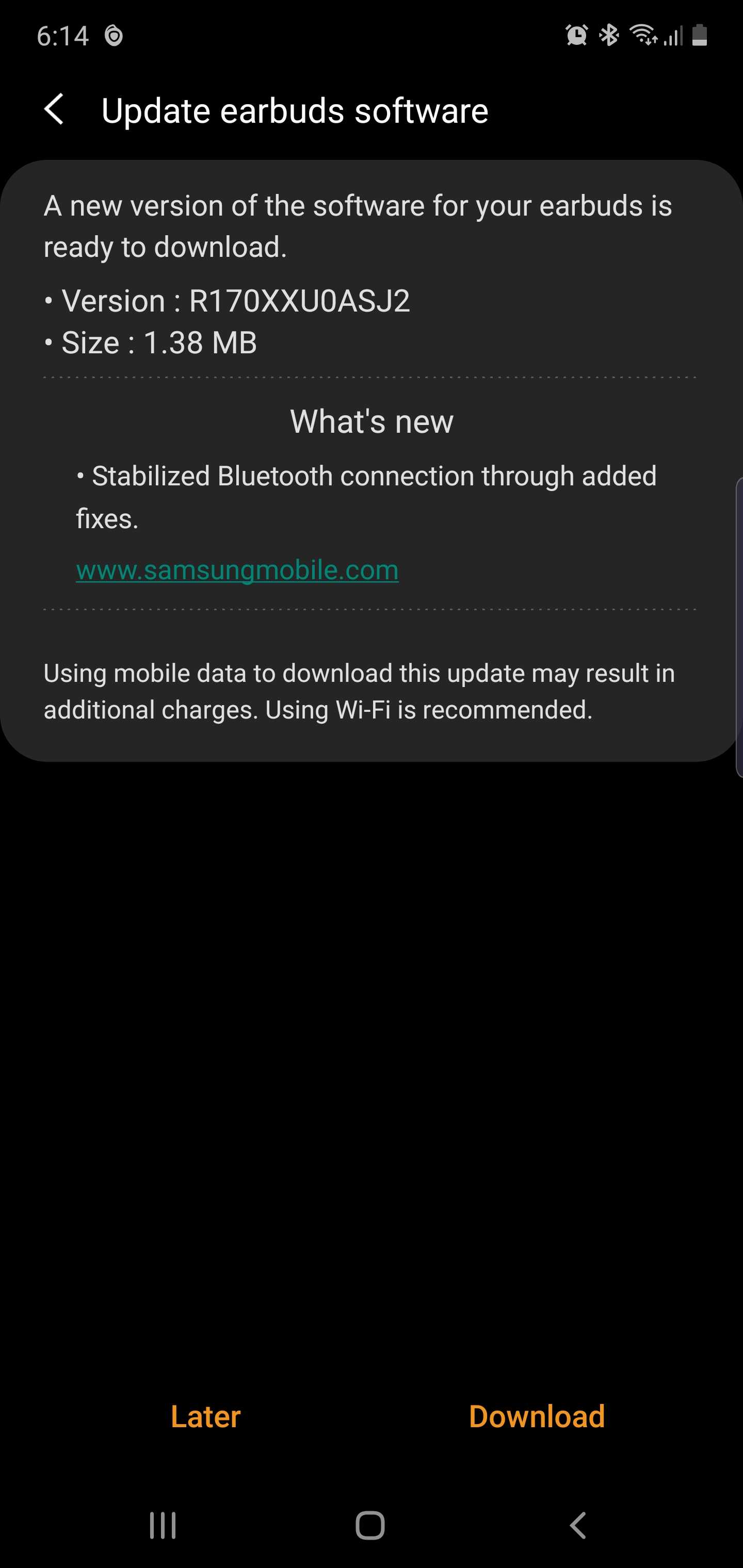This screenshot has width=743, height=1568.
Task: Open recent apps from navigation bar
Action: coord(163,1525)
